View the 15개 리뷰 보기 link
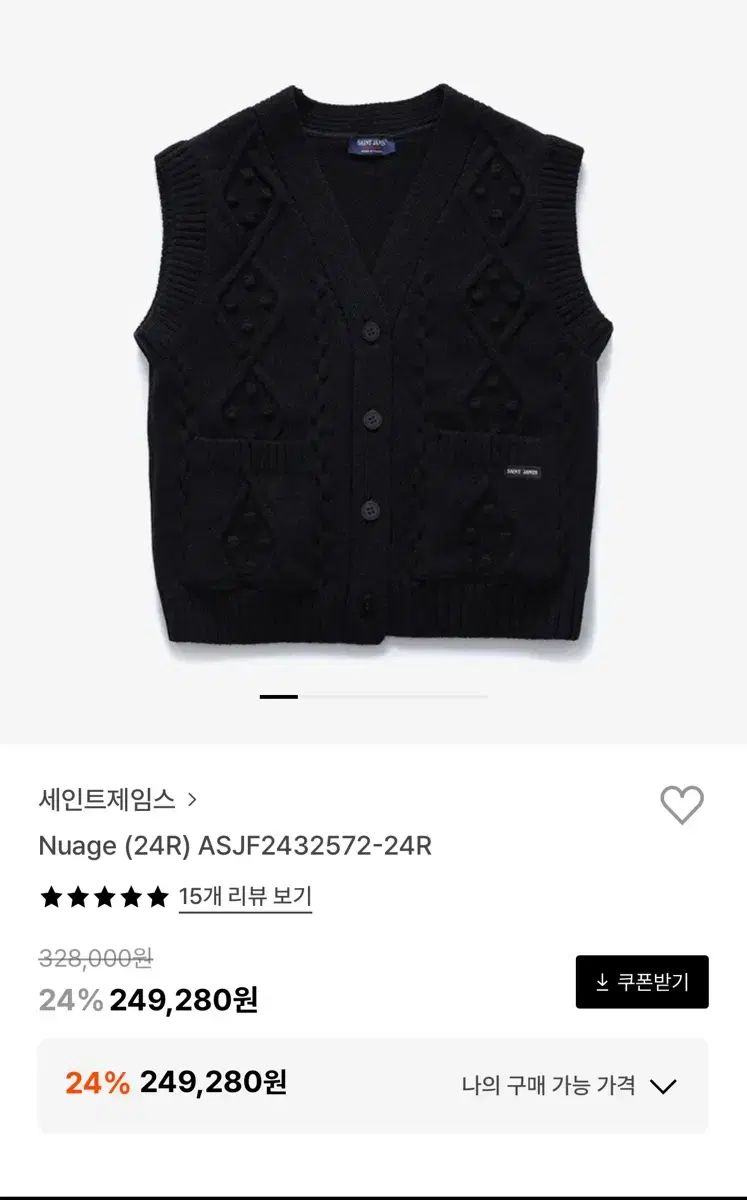 pos(245,897)
